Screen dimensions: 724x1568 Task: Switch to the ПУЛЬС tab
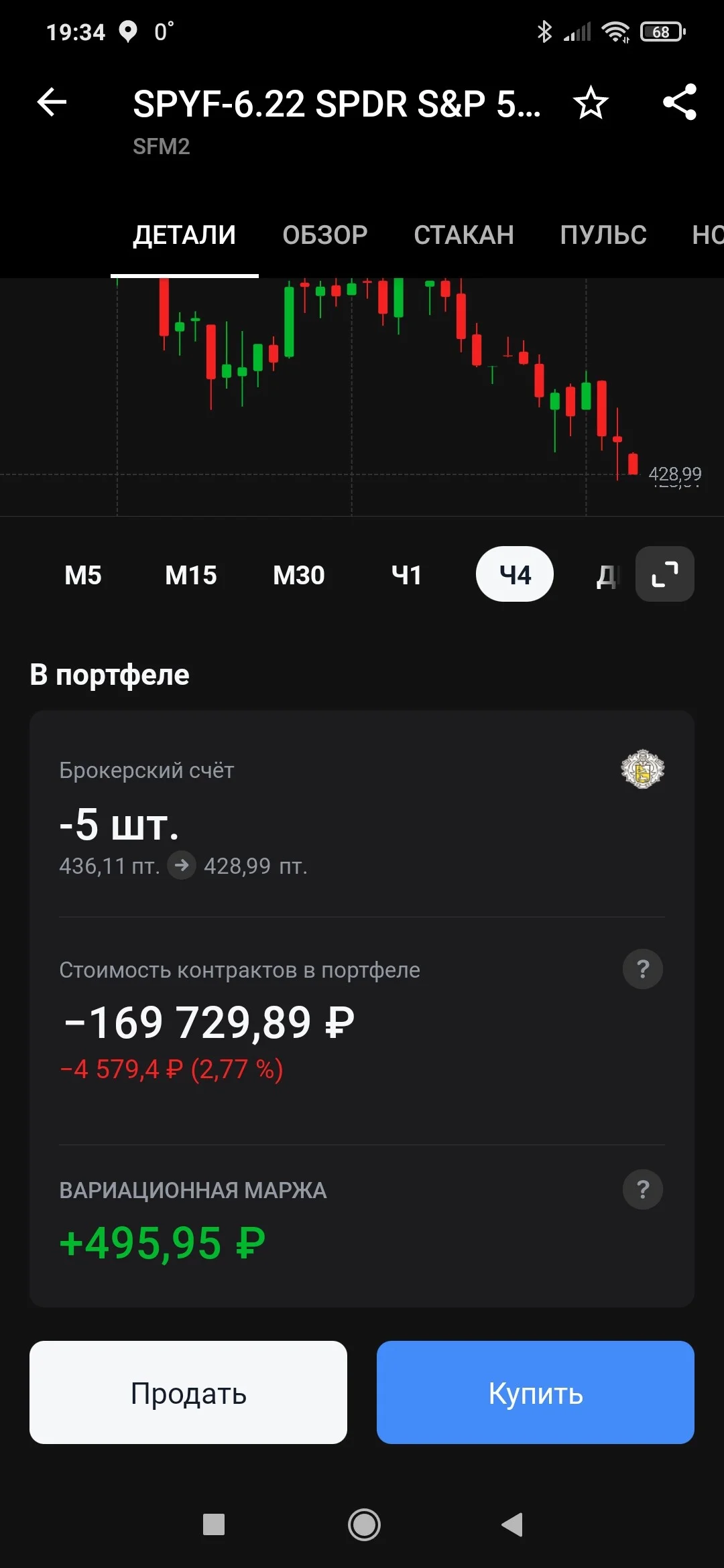(x=603, y=235)
